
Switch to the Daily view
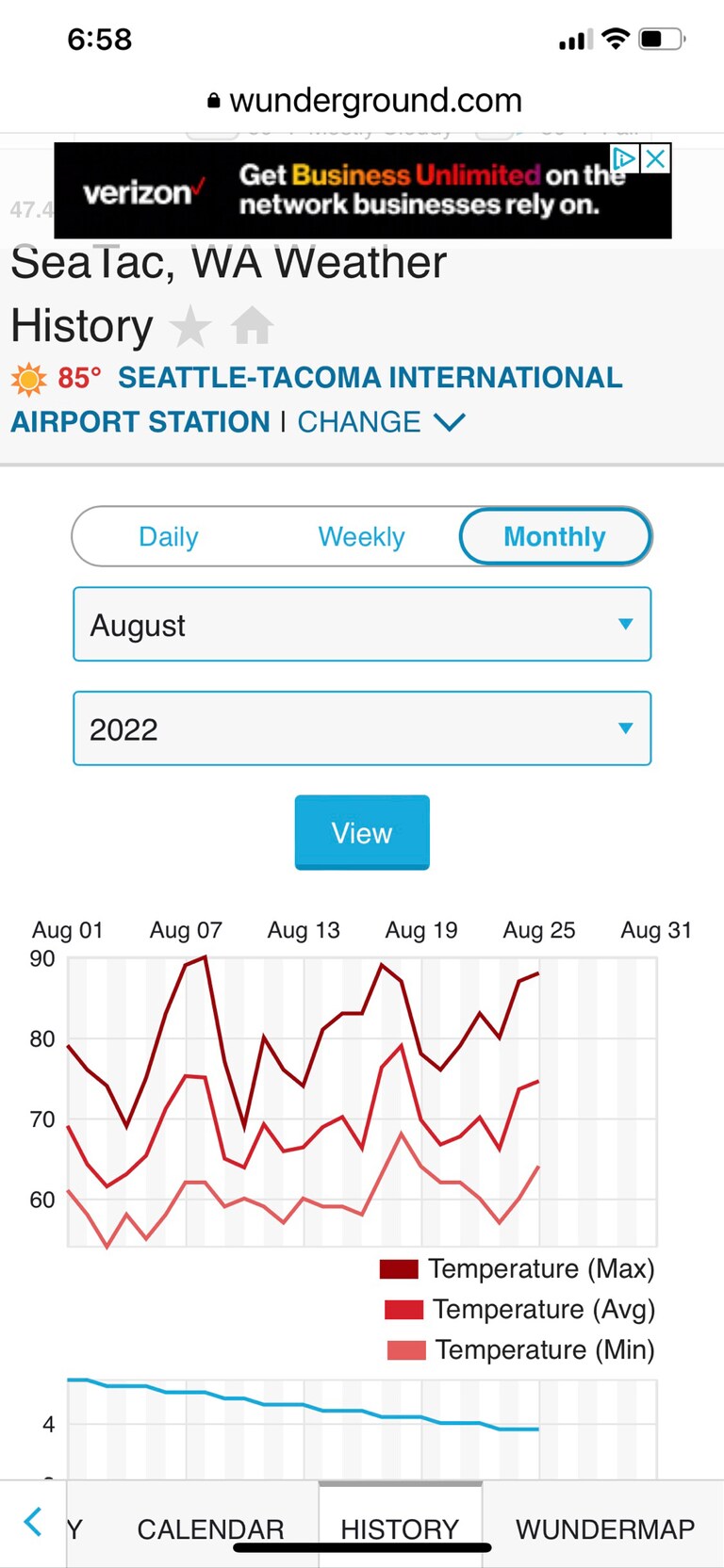tap(169, 537)
